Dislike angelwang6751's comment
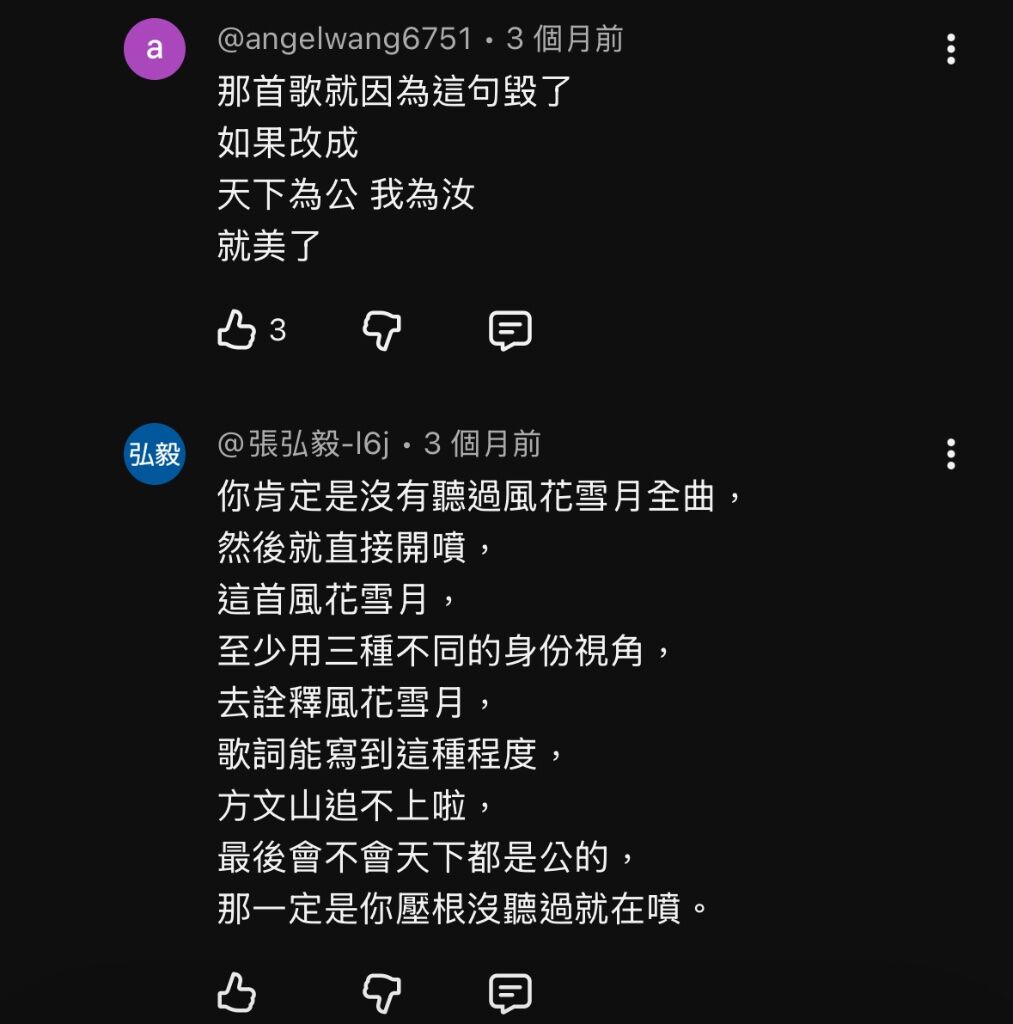 pyautogui.click(x=381, y=330)
